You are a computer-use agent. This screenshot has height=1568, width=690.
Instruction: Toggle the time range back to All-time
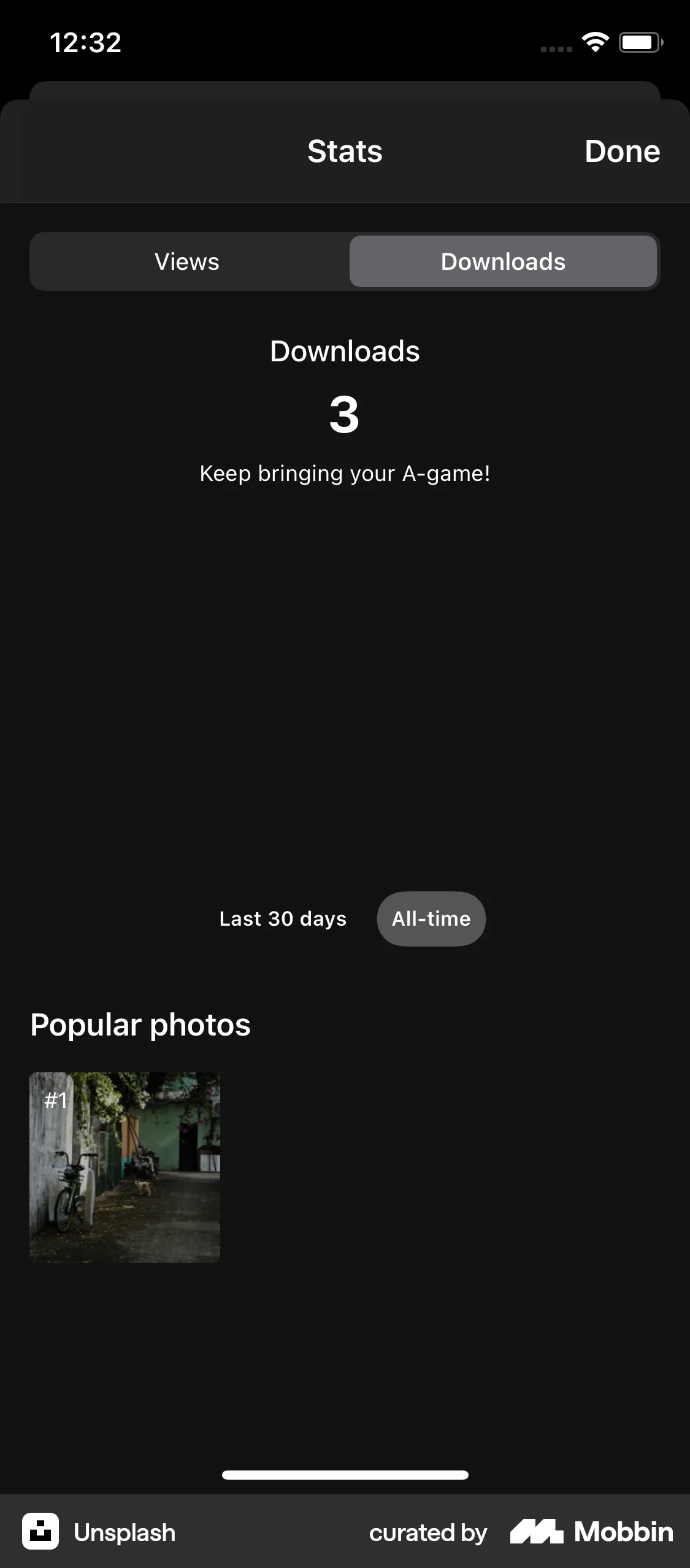(431, 918)
